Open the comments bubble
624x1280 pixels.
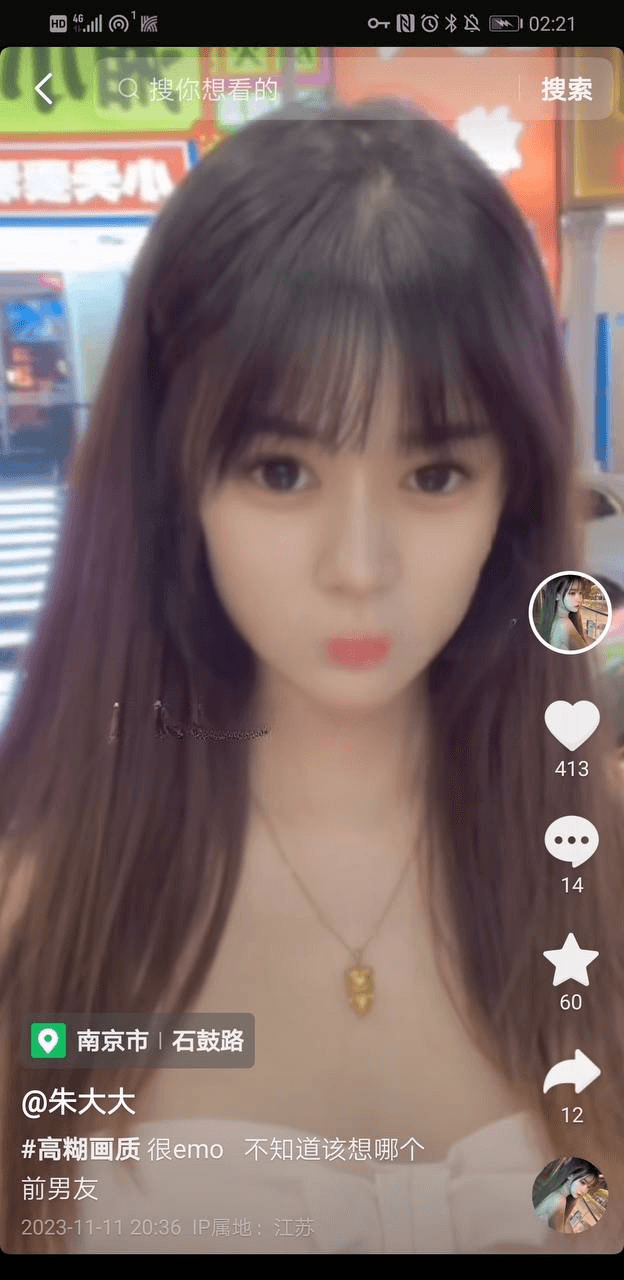coord(571,841)
